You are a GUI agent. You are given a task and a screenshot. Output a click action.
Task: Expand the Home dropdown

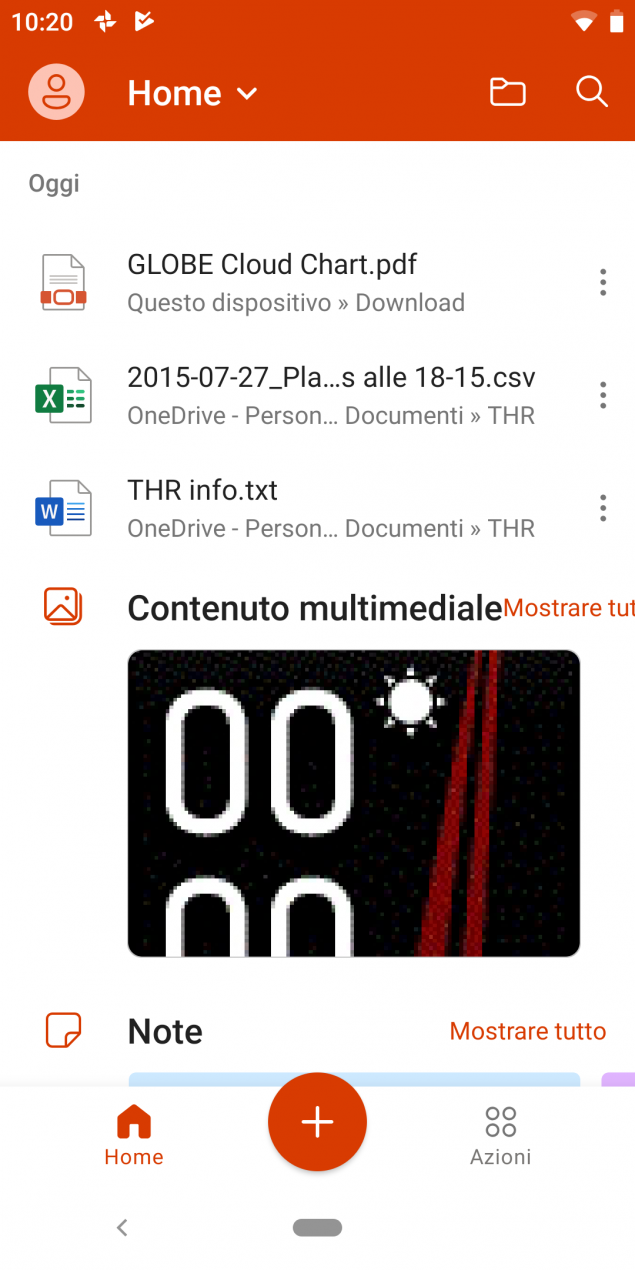(x=193, y=93)
